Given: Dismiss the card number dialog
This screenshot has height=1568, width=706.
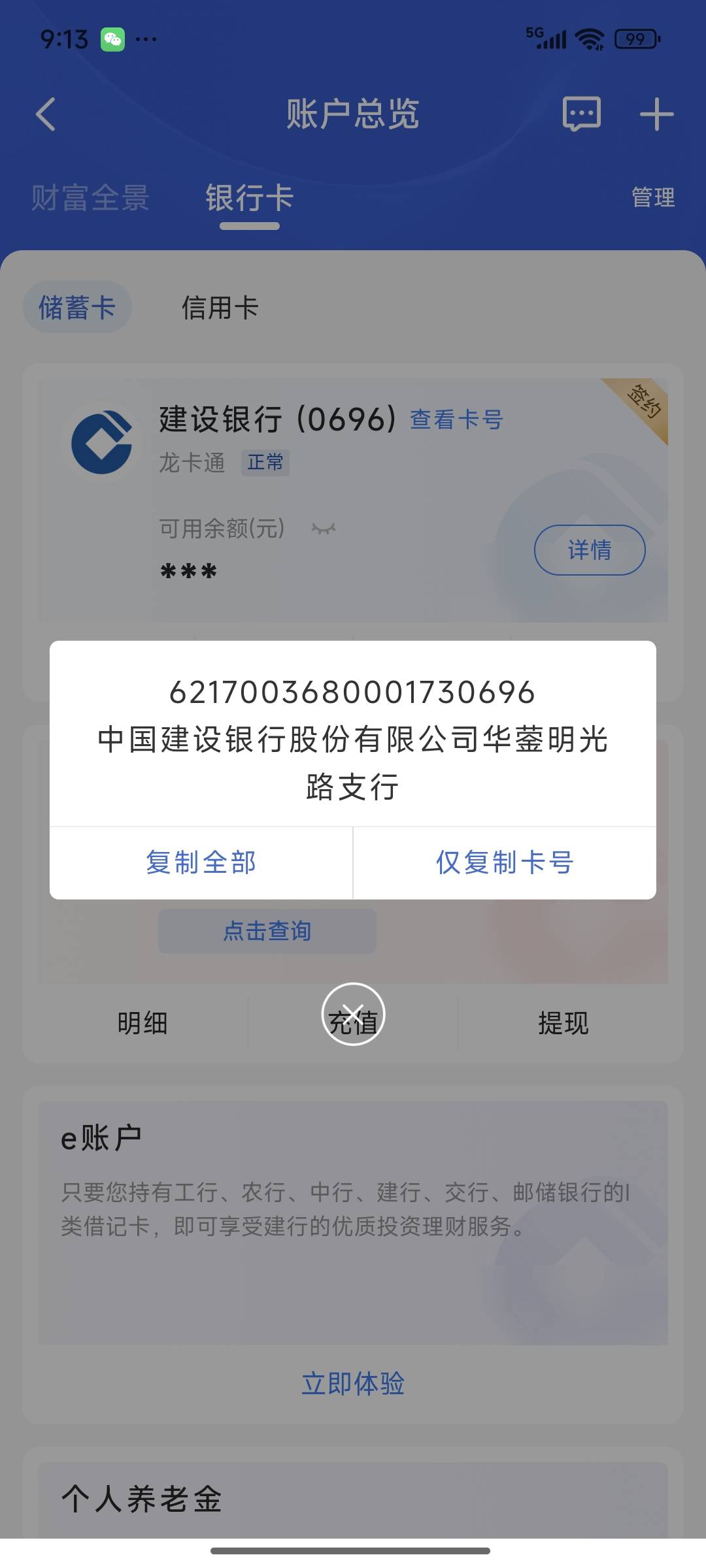Looking at the screenshot, I should click(x=353, y=1014).
